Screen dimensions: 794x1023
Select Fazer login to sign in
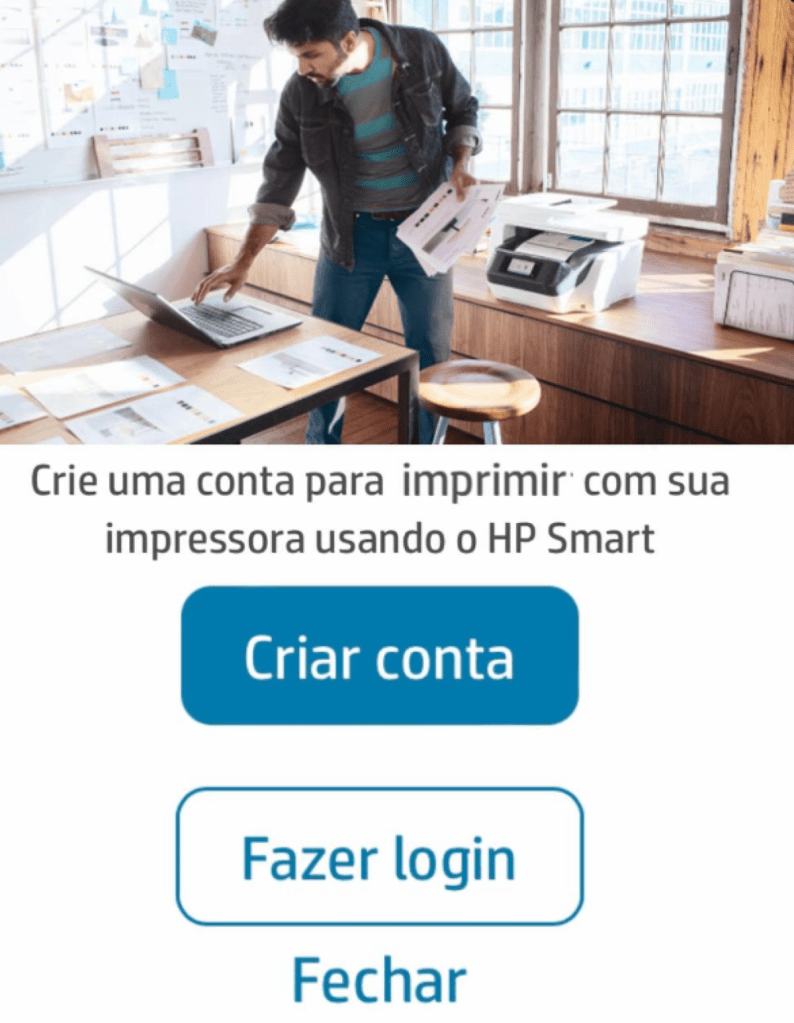click(x=379, y=857)
